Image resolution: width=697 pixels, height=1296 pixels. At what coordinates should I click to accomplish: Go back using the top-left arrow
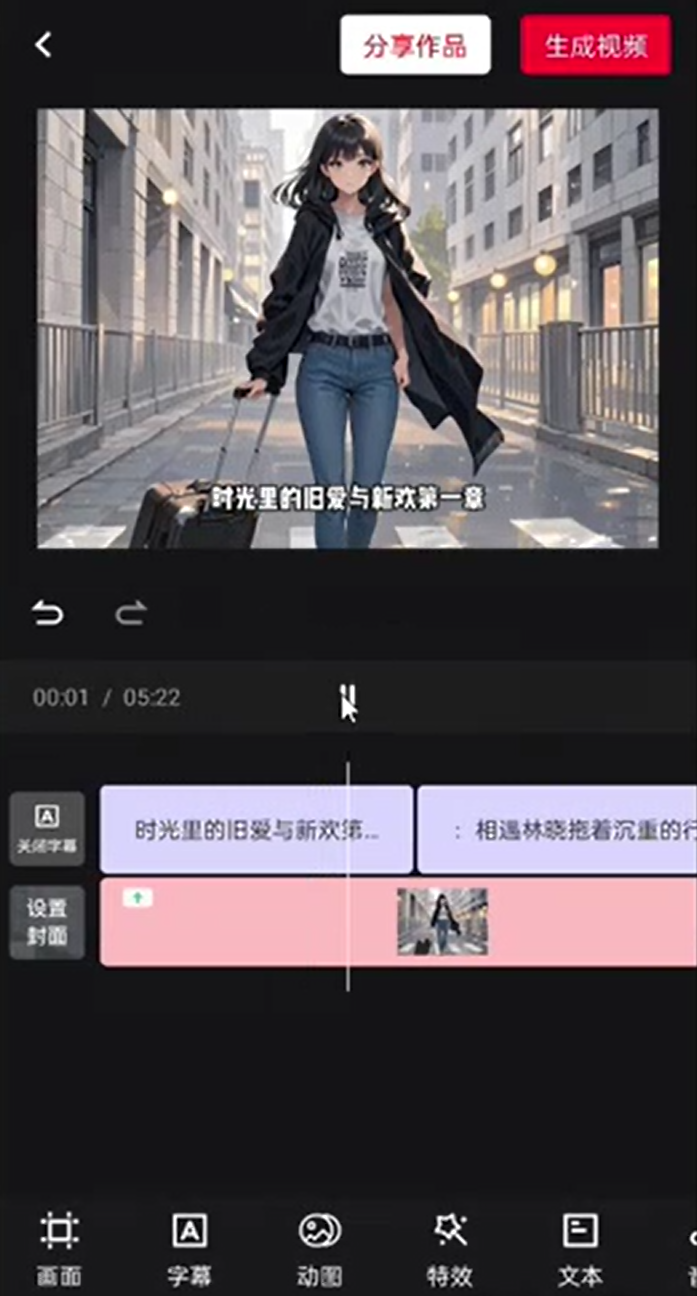[42, 45]
